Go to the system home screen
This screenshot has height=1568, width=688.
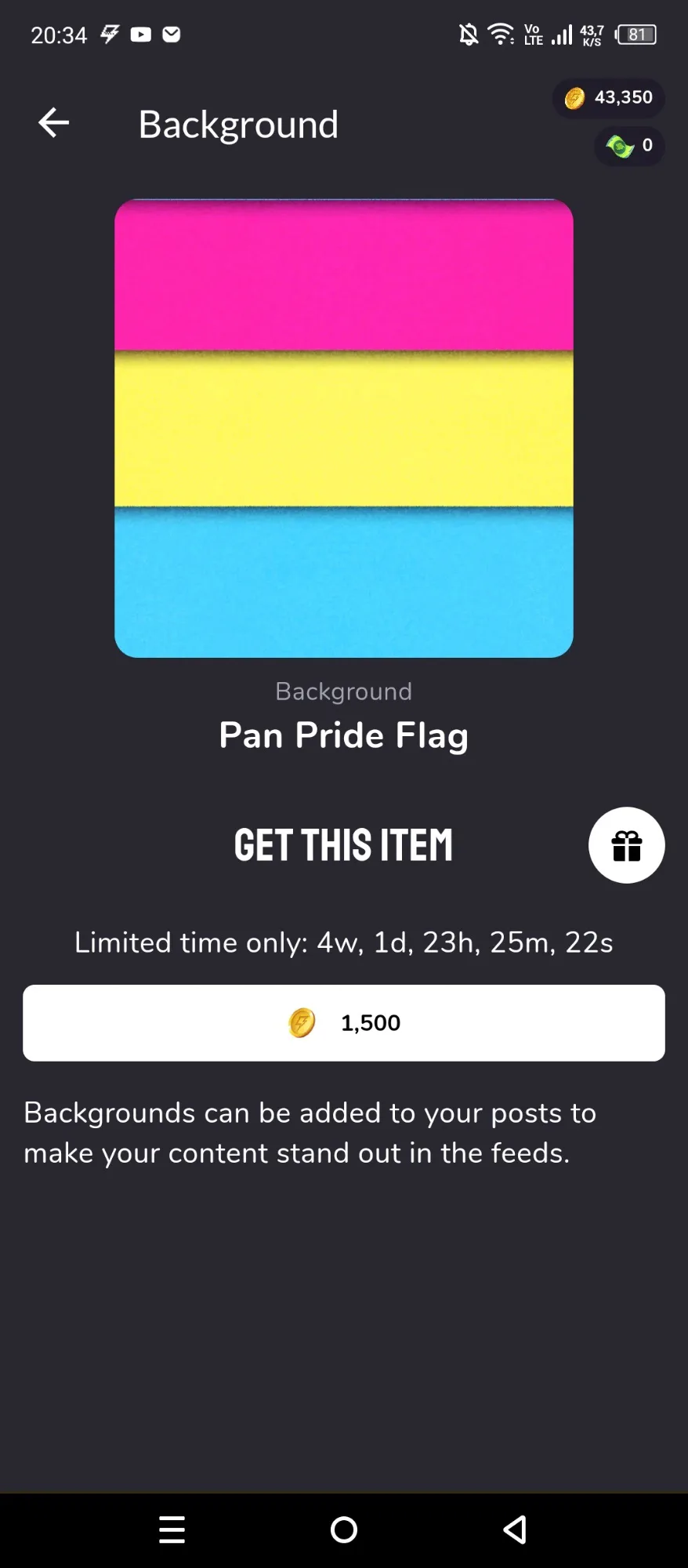(344, 1530)
